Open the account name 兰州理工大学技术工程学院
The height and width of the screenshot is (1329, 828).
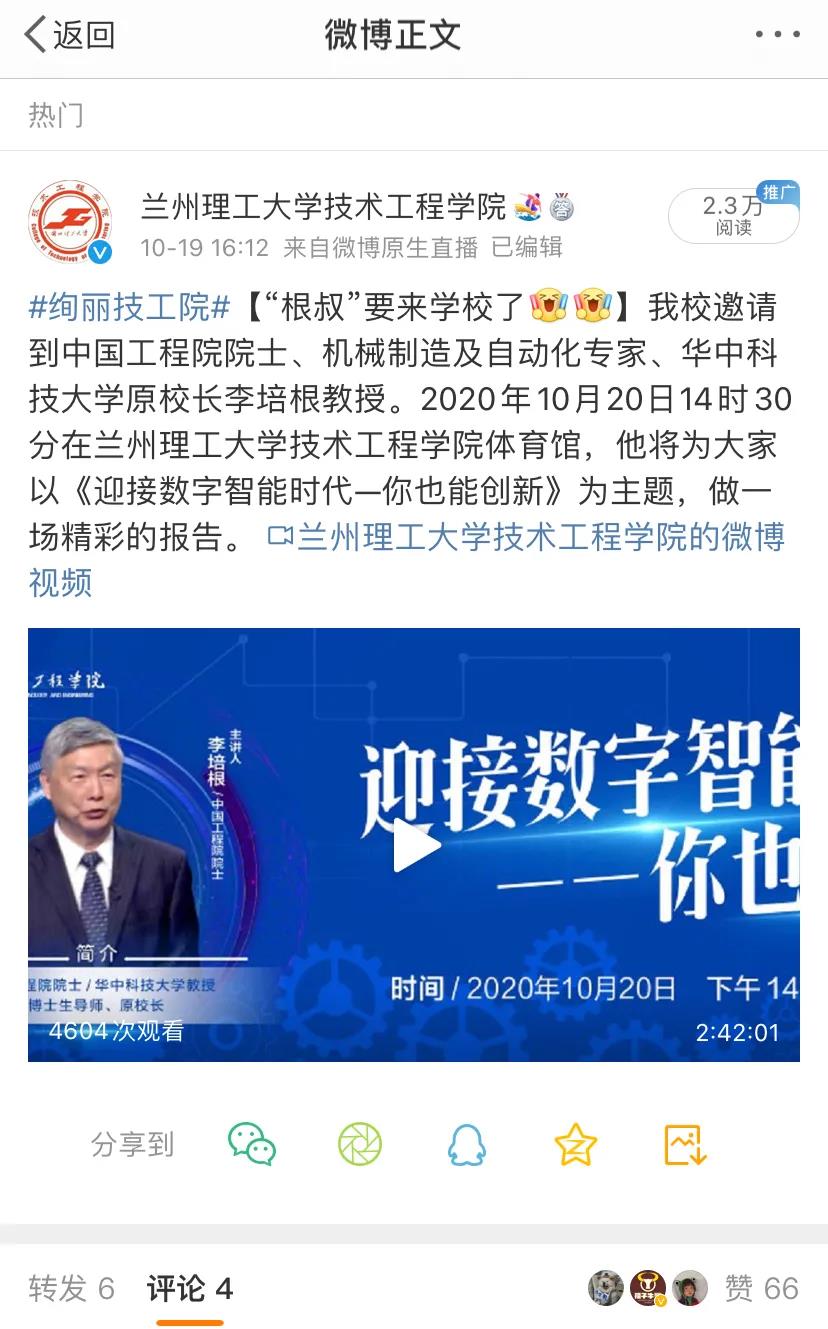pyautogui.click(x=323, y=207)
